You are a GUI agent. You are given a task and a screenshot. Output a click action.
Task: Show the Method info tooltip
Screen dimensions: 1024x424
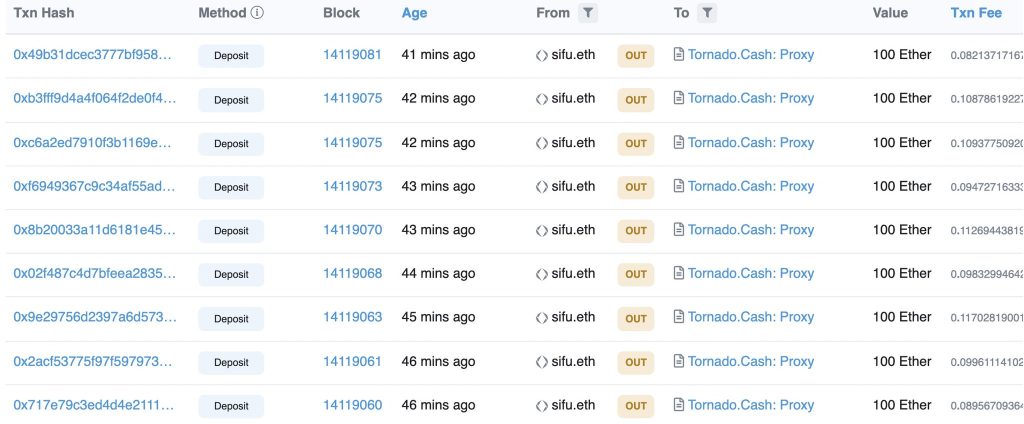(258, 13)
